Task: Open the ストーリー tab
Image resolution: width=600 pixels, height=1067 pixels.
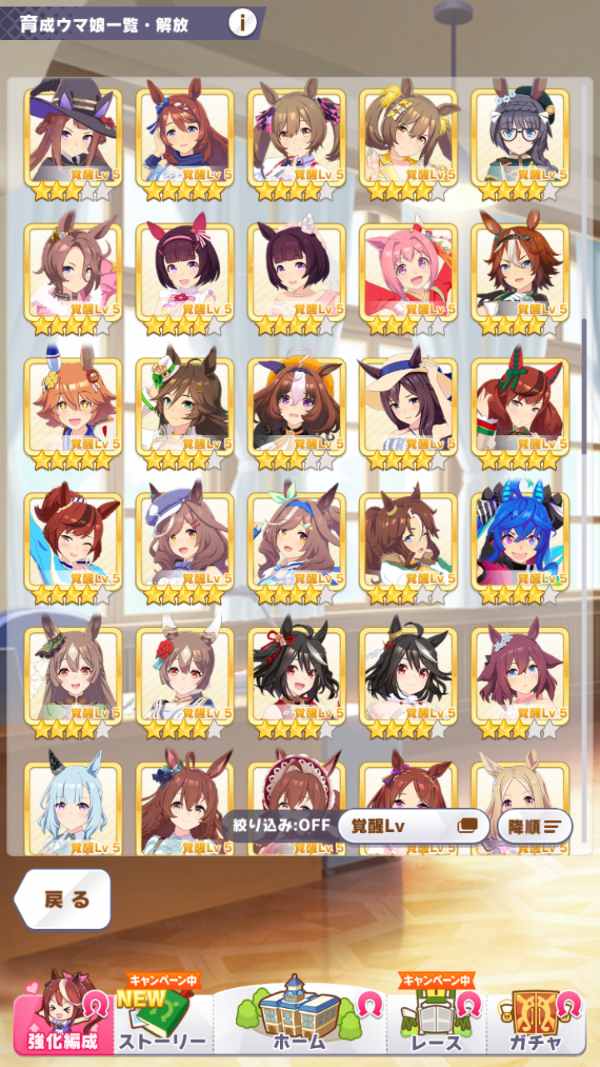Action: (x=162, y=1015)
